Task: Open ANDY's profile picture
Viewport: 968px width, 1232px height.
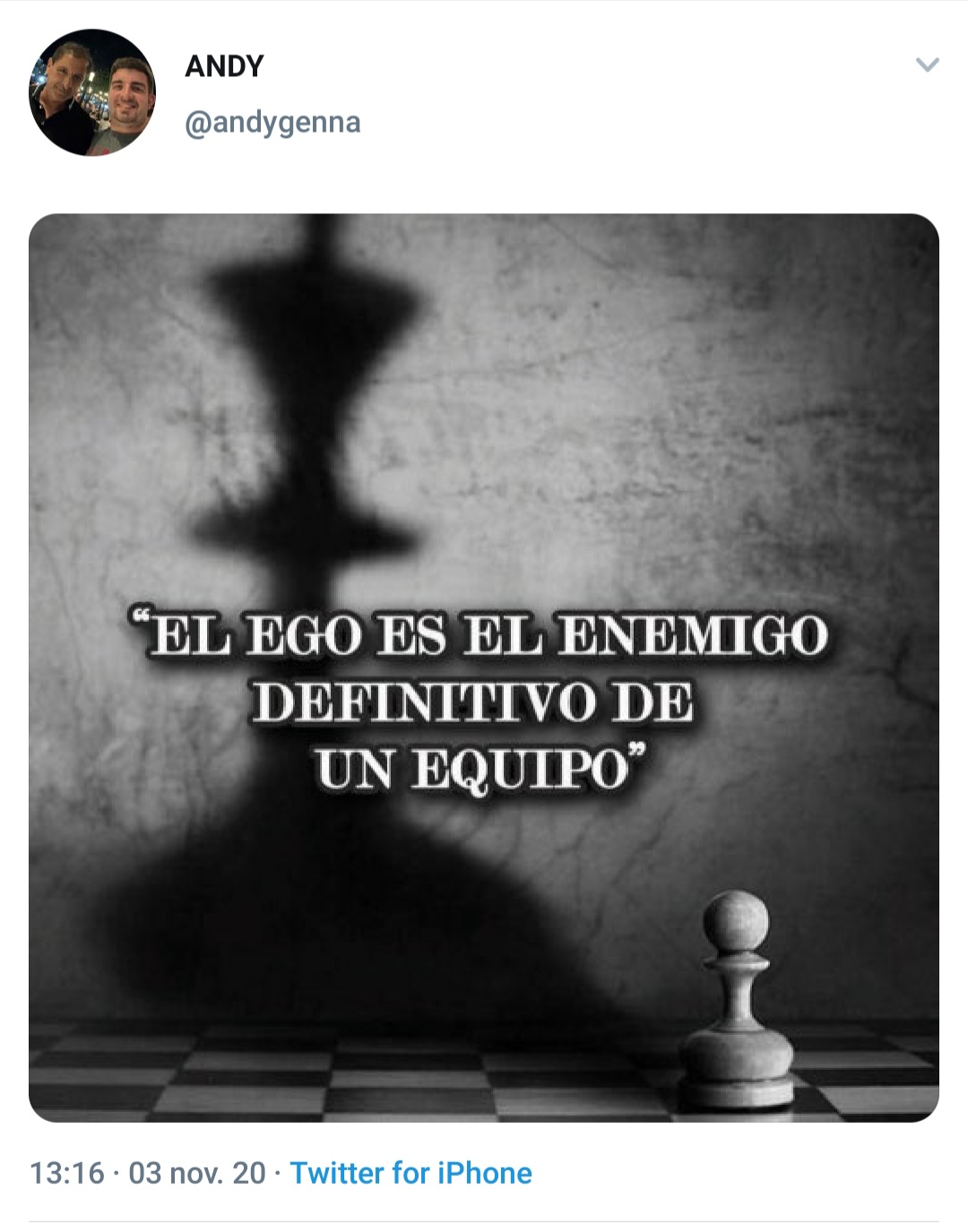Action: pos(92,92)
